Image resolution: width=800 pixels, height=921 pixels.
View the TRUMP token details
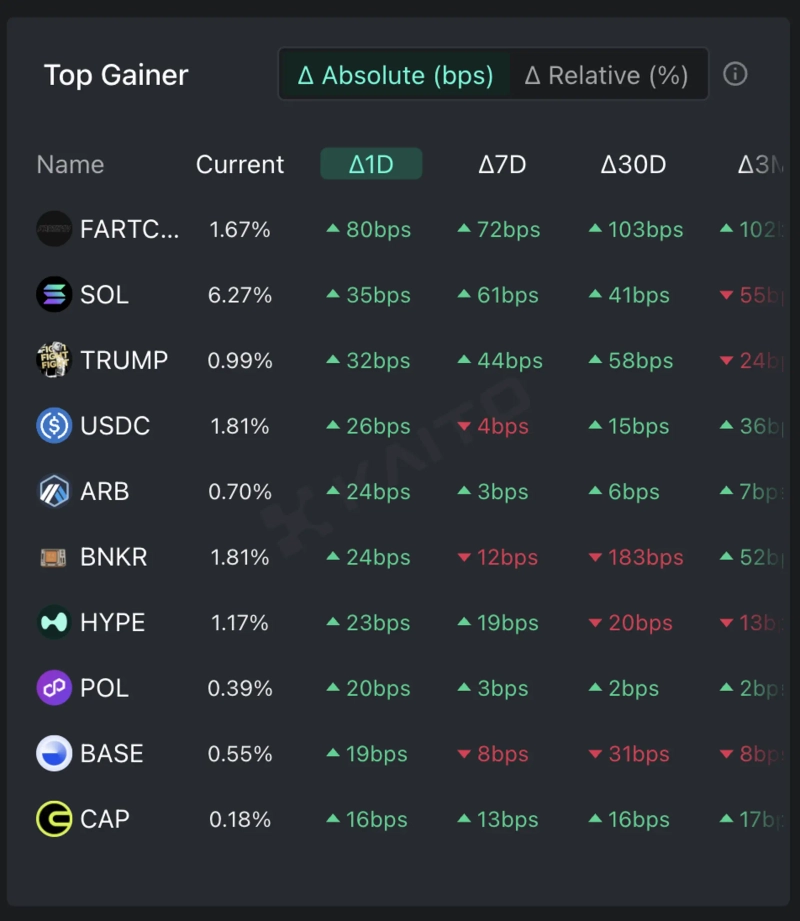coord(124,361)
